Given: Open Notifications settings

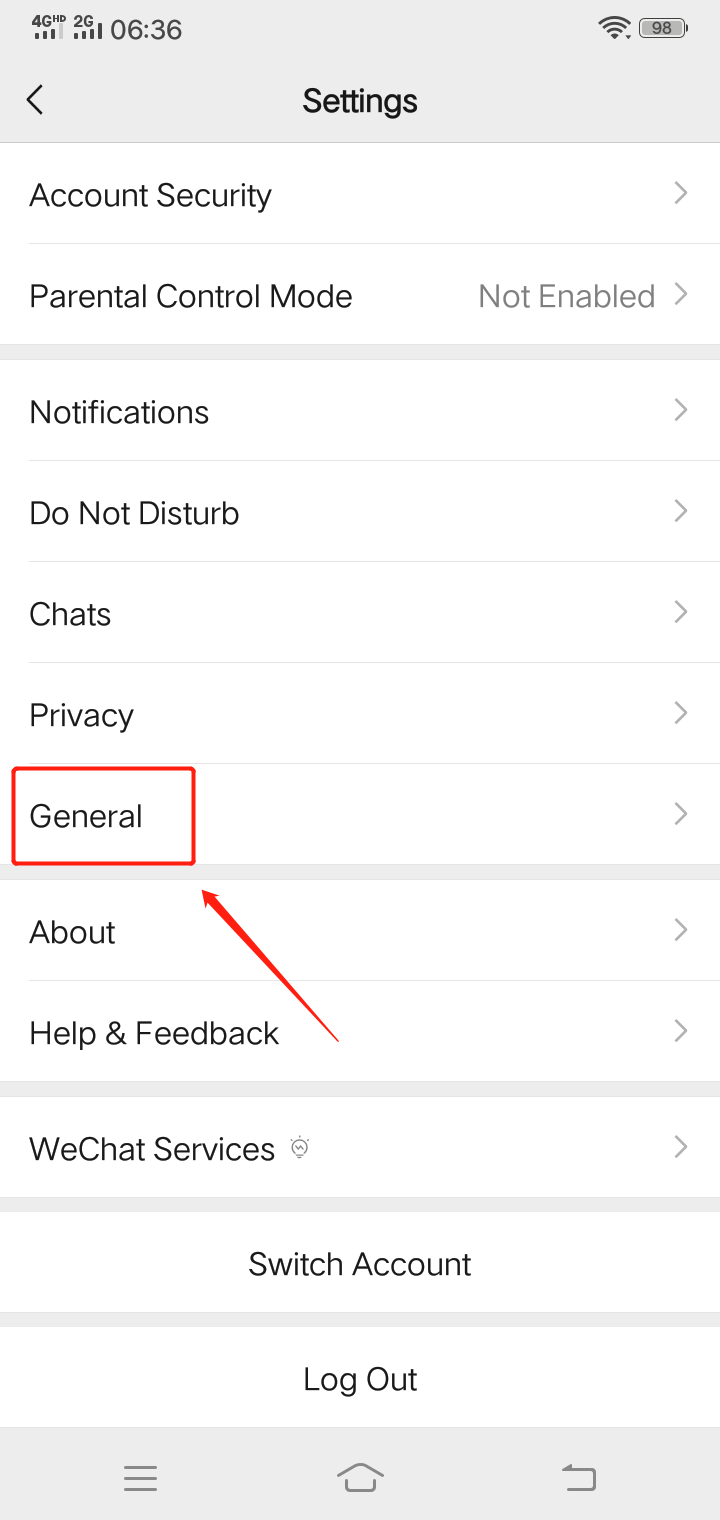Looking at the screenshot, I should [360, 411].
